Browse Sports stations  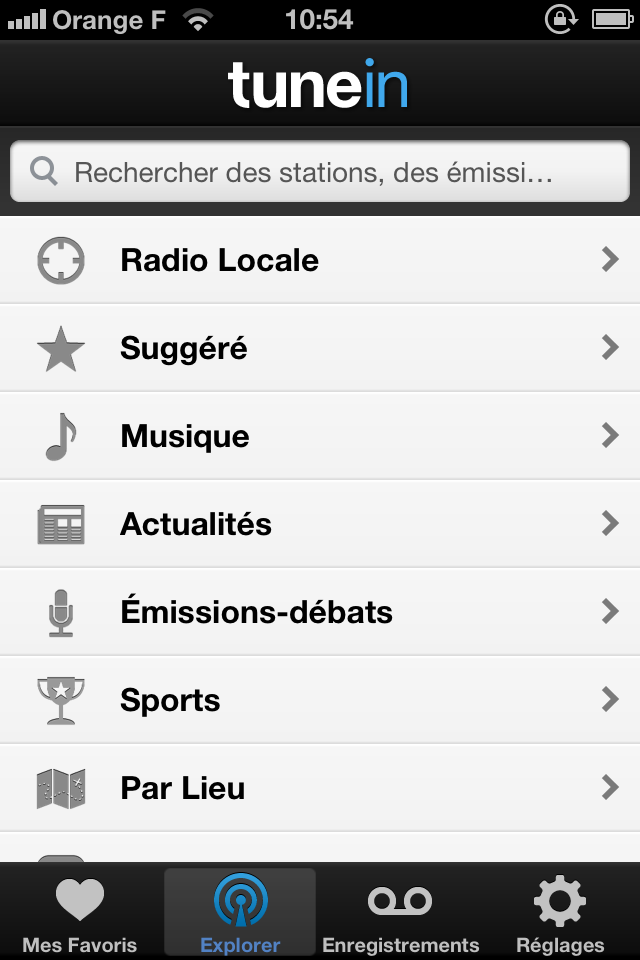tap(320, 700)
